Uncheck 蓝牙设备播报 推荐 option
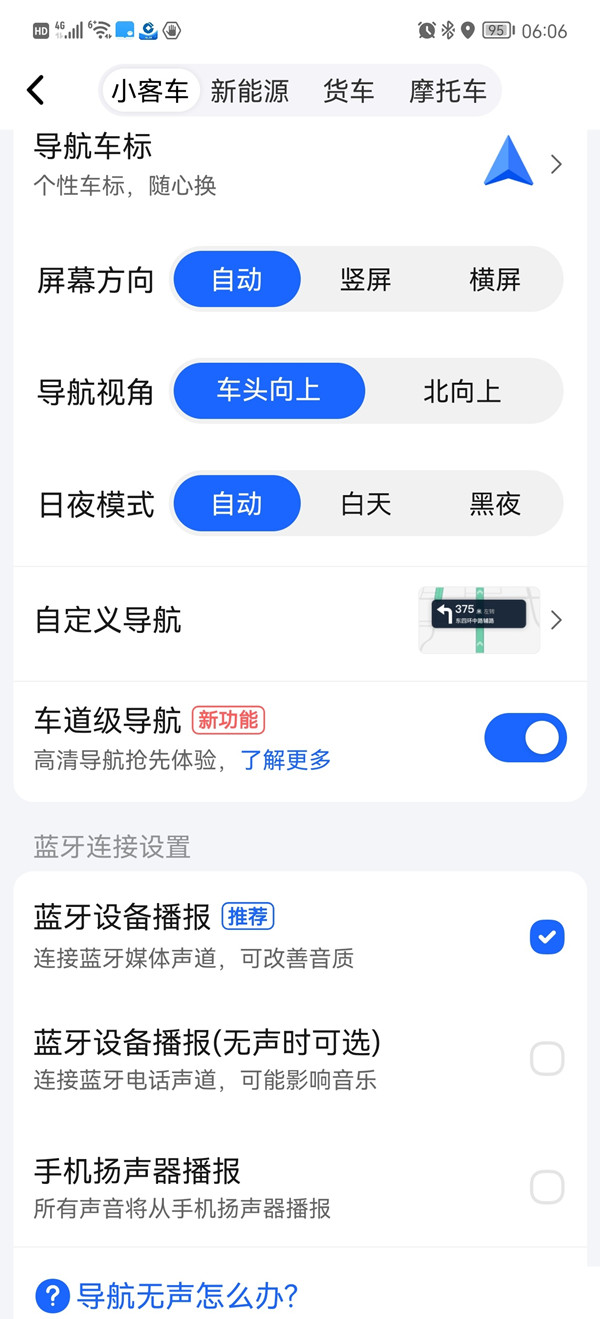This screenshot has width=600, height=1319. [x=547, y=937]
